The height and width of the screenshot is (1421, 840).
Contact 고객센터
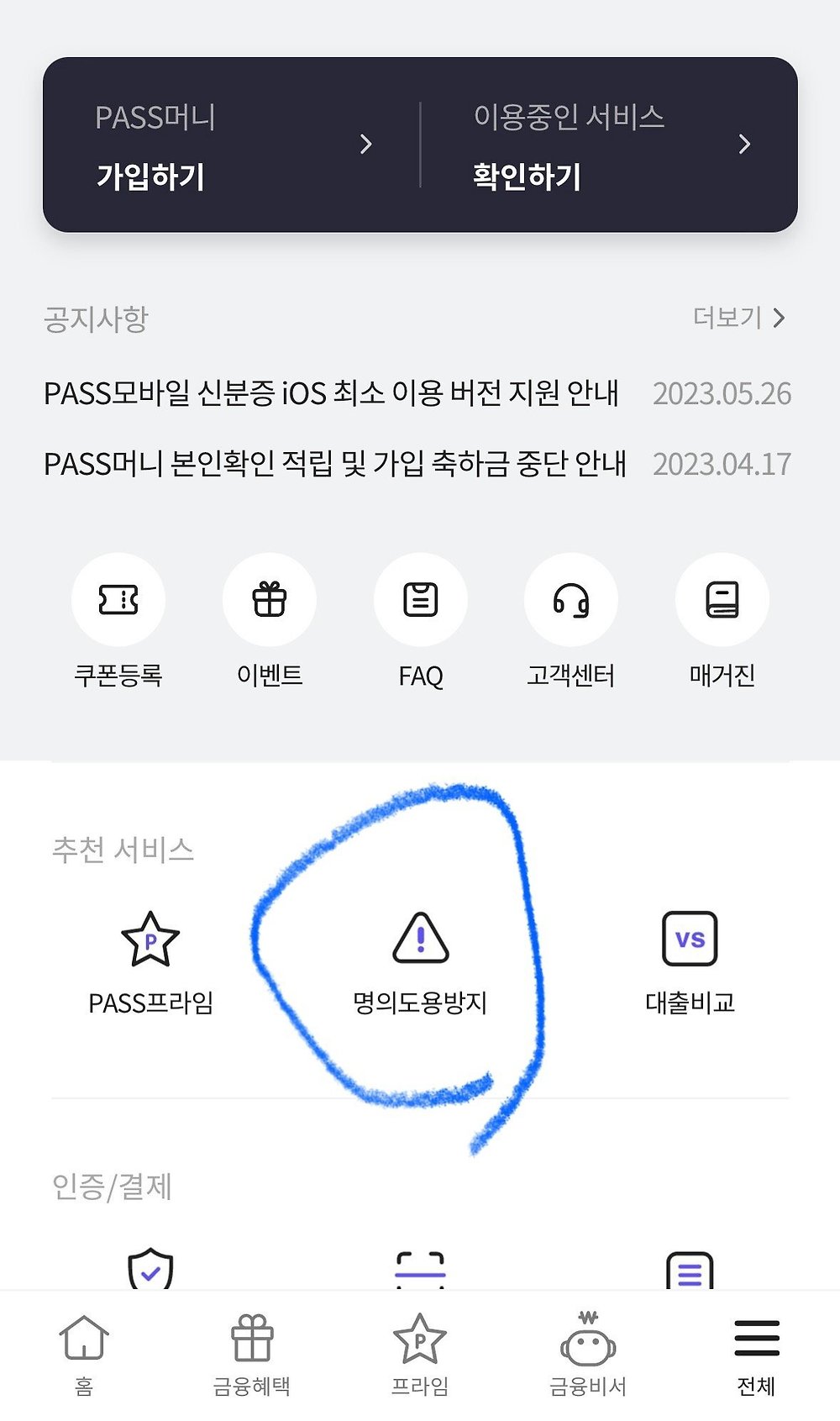pyautogui.click(x=571, y=600)
